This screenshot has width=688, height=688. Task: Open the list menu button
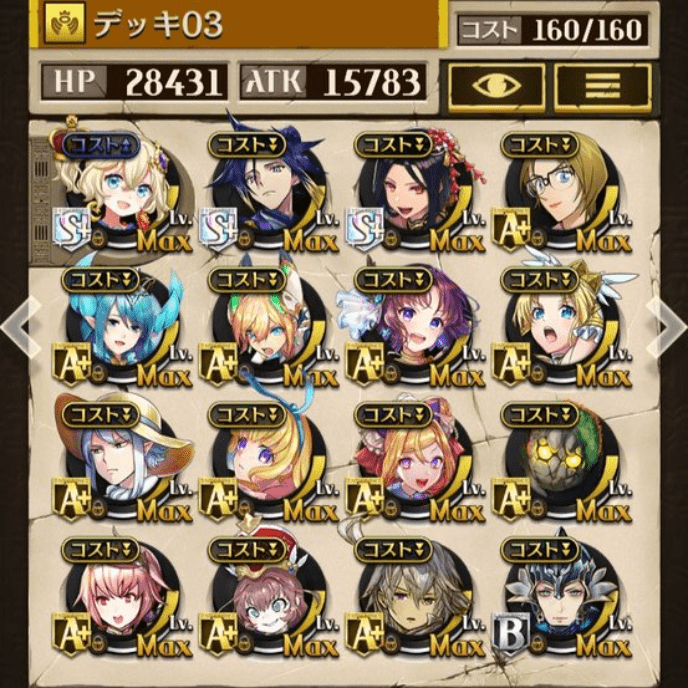(x=605, y=83)
